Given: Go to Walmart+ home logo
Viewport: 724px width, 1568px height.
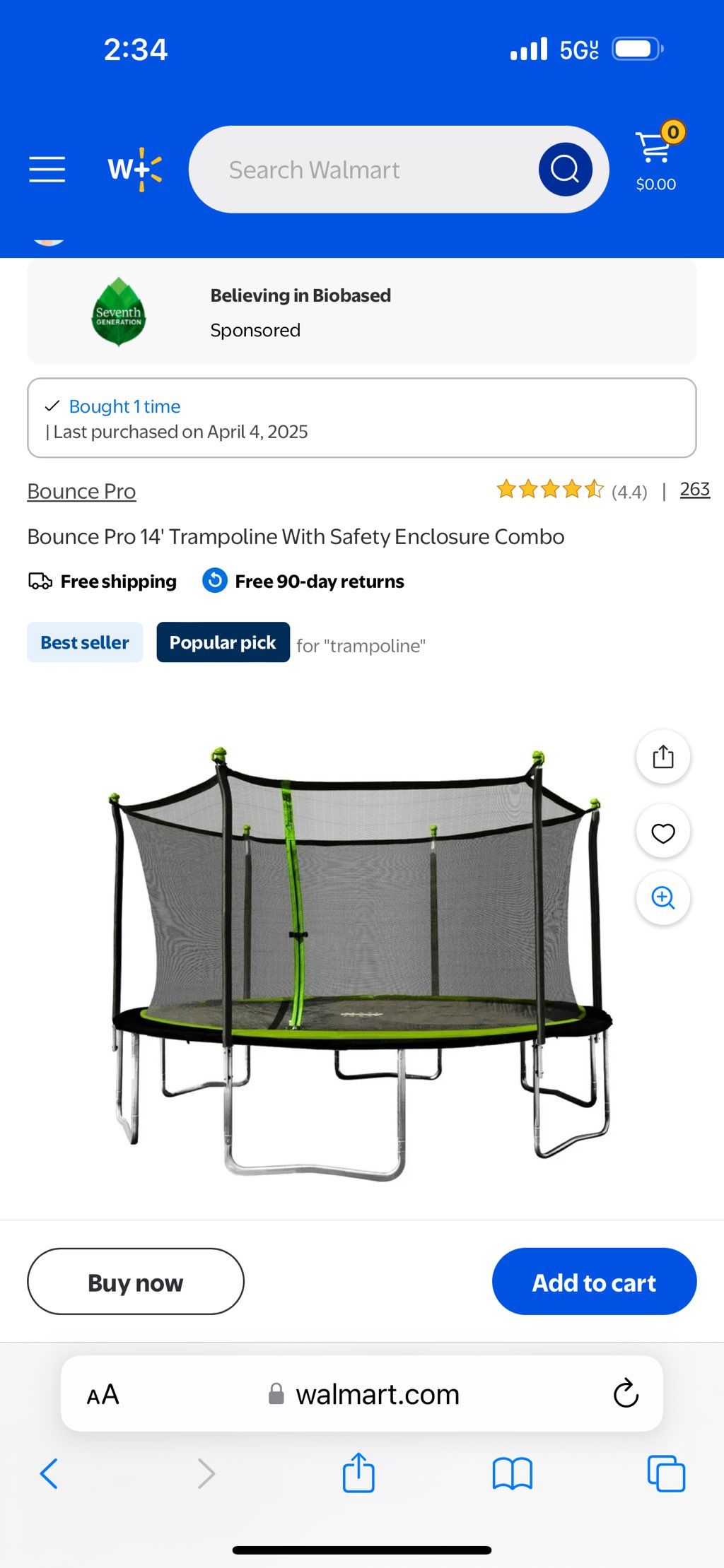Looking at the screenshot, I should coord(134,170).
